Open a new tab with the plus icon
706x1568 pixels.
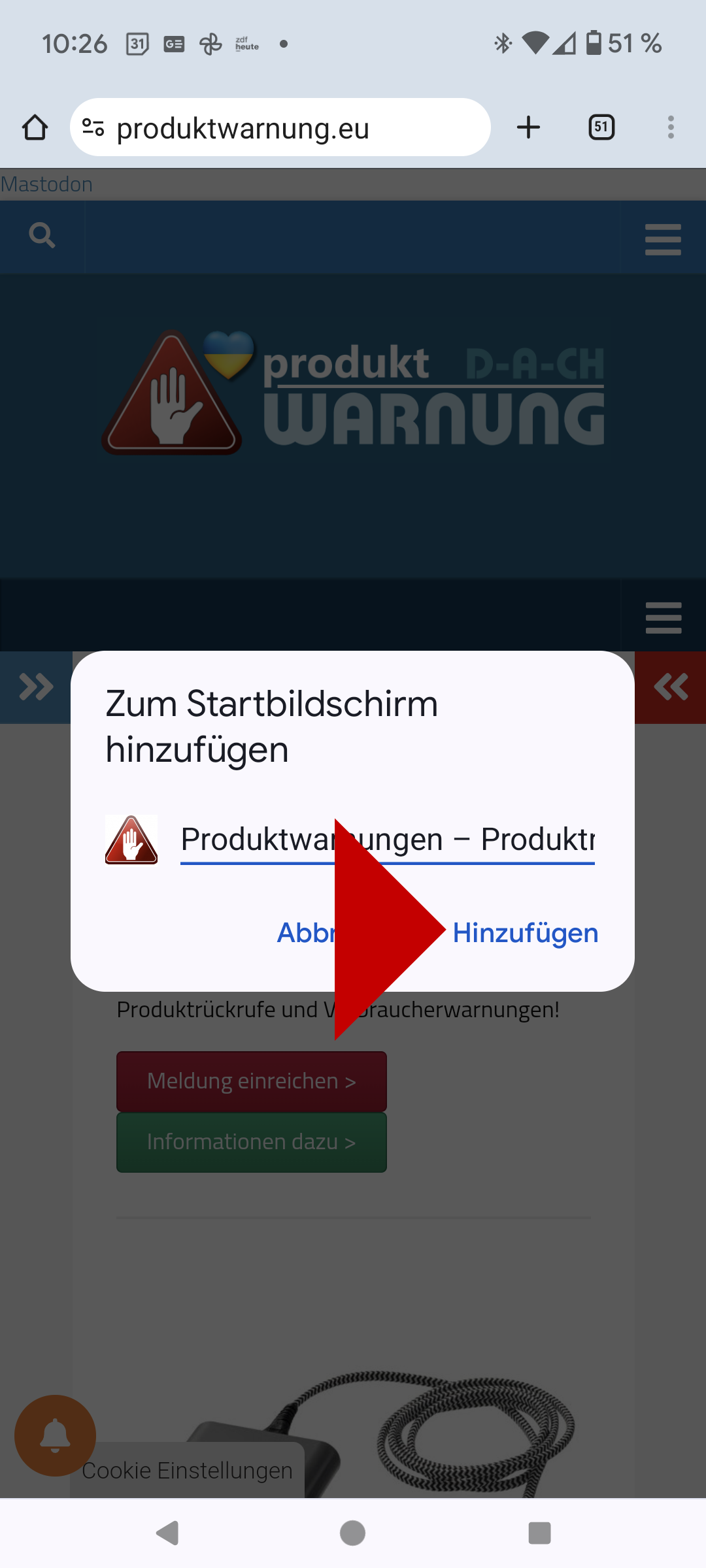point(528,127)
